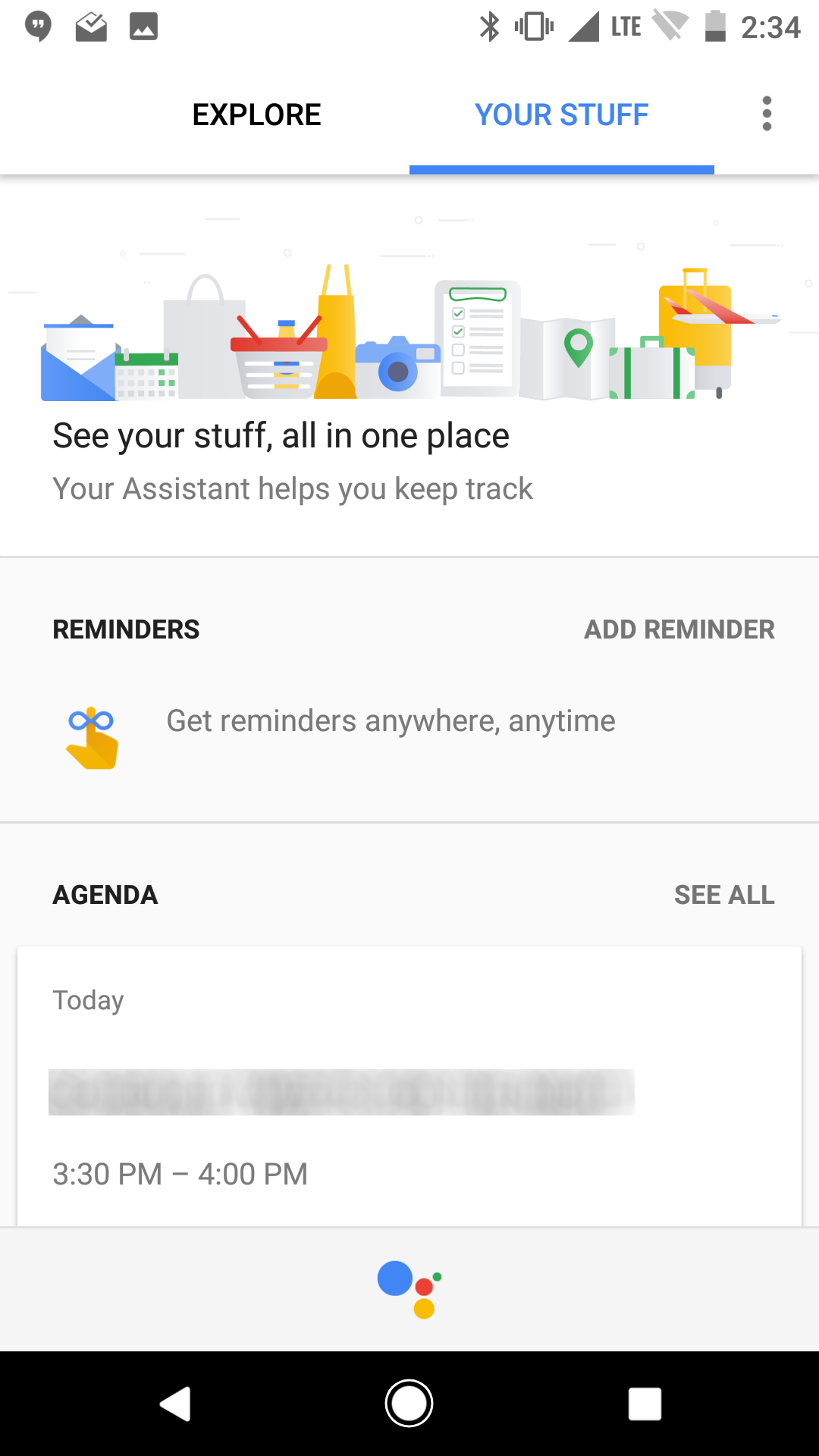Image resolution: width=819 pixels, height=1456 pixels.
Task: Go back with the navigation bar
Action: point(176,1404)
